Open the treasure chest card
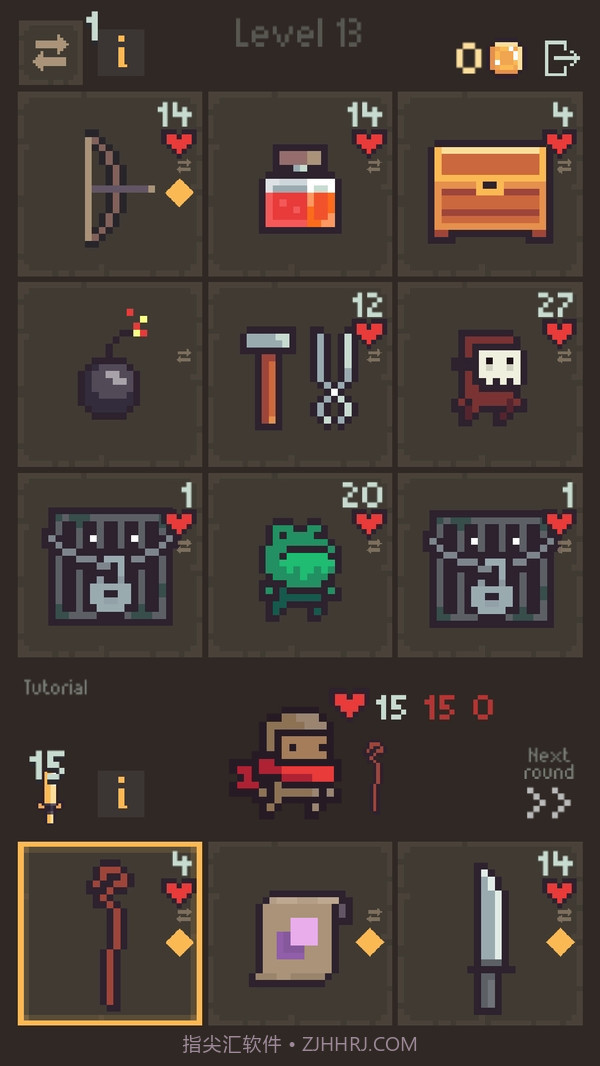The image size is (600, 1066). click(x=490, y=185)
